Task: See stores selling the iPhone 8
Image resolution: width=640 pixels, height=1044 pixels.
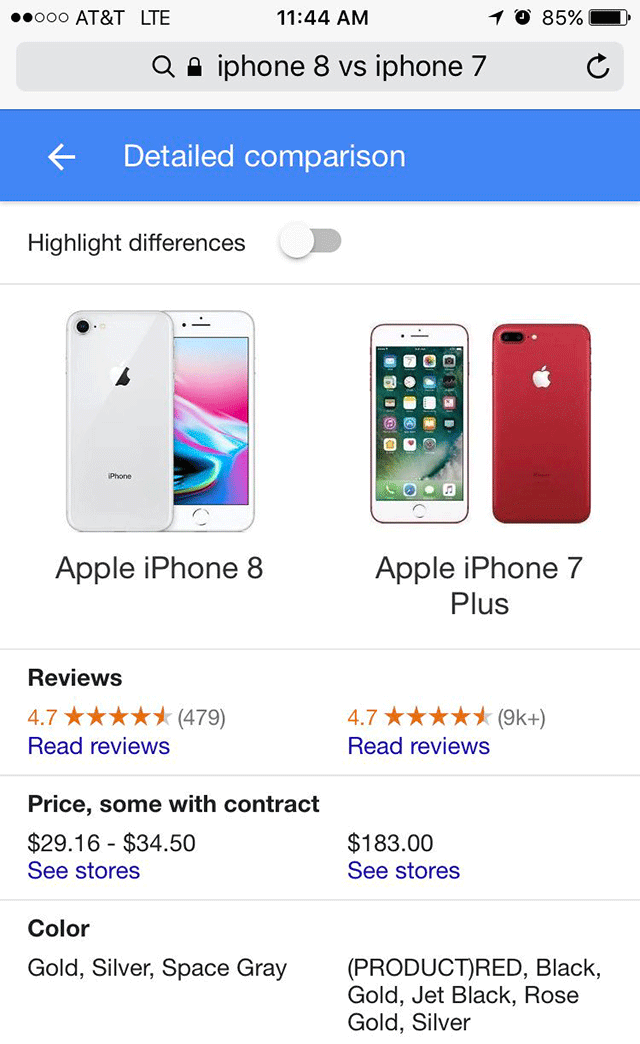Action: 84,871
